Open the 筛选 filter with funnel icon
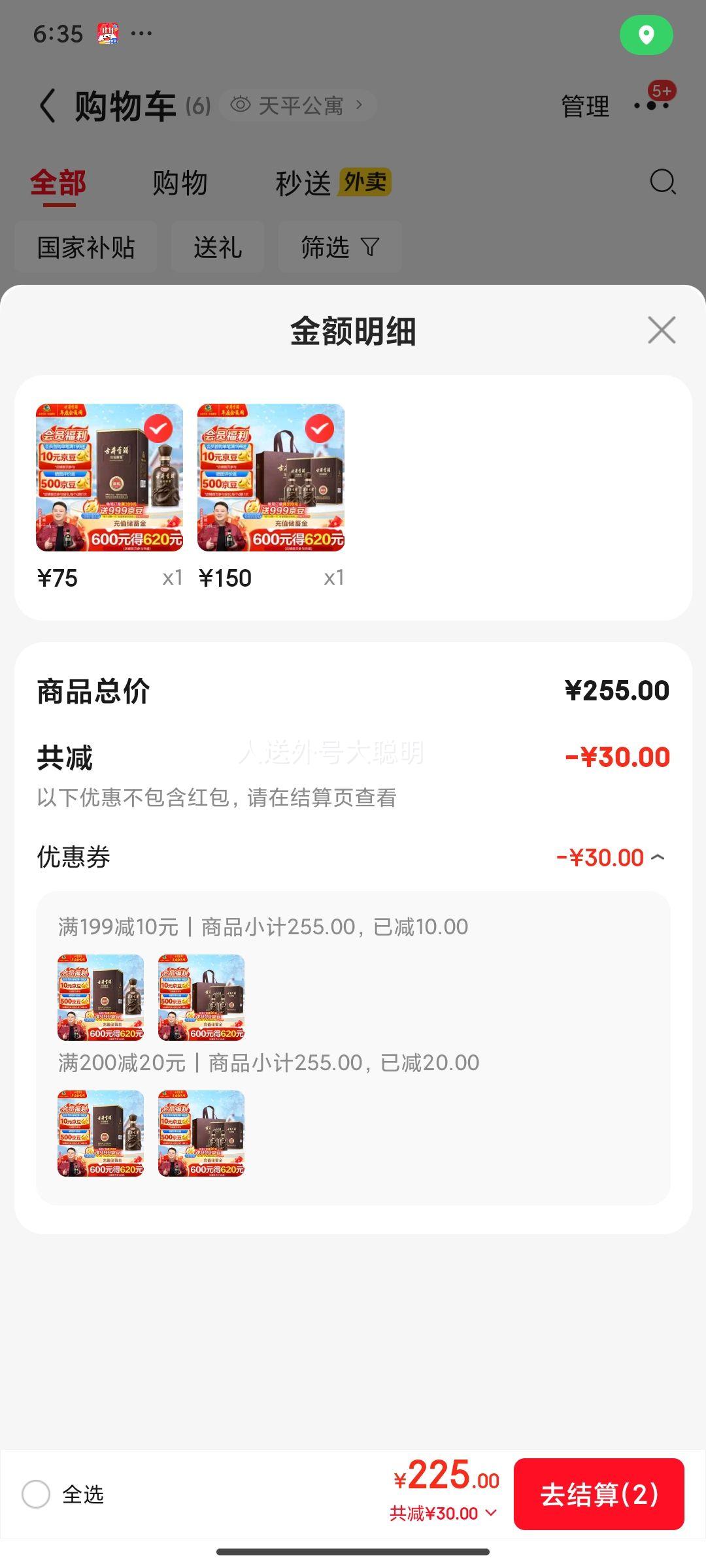This screenshot has height=1568, width=706. (x=340, y=248)
